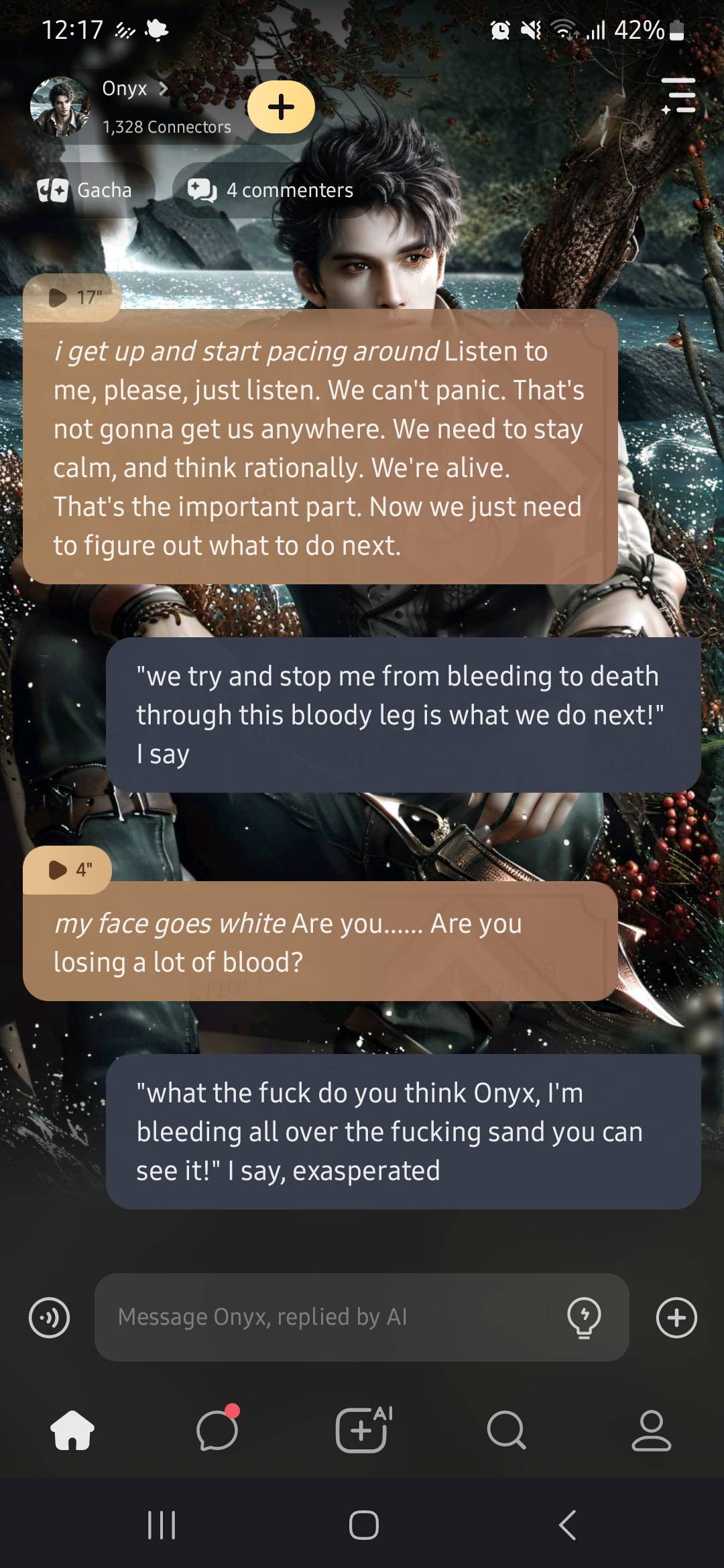The width and height of the screenshot is (724, 1568).
Task: Go to the Home tab
Action: (x=72, y=1430)
